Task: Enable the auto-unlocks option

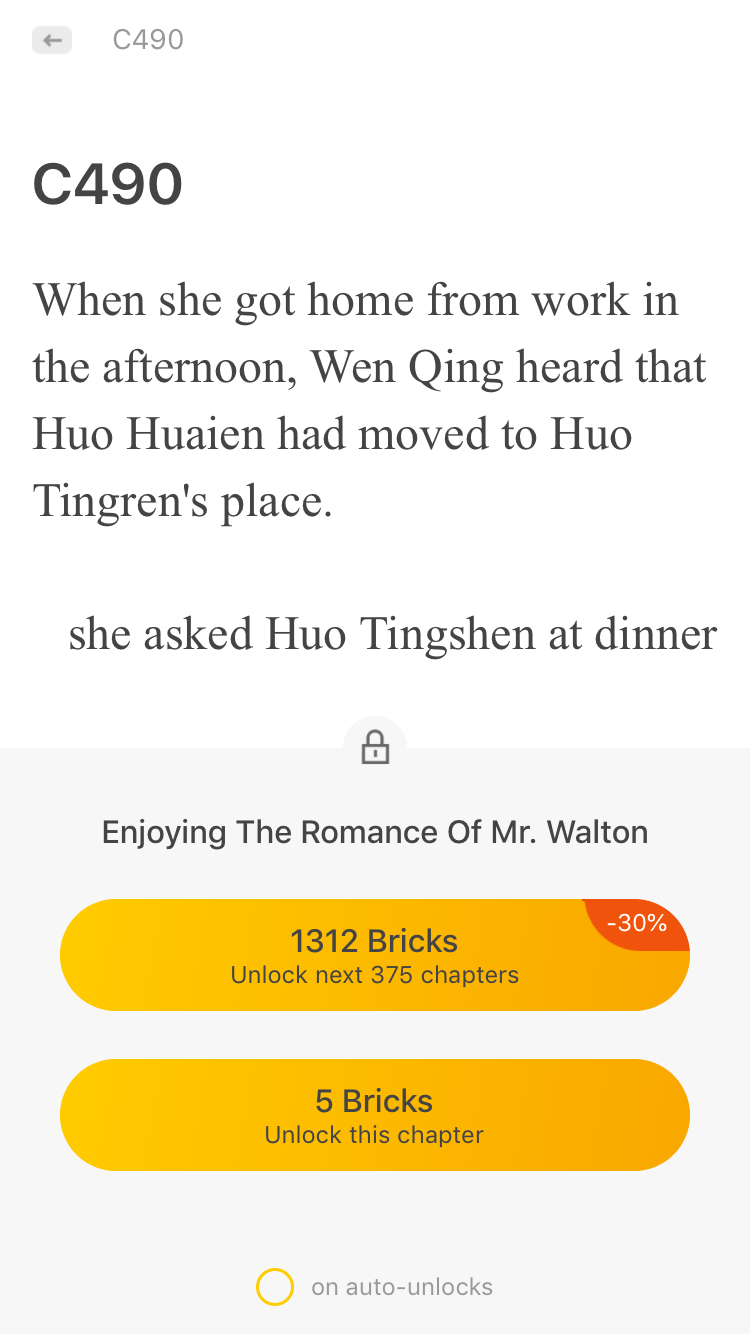Action: click(x=275, y=1287)
